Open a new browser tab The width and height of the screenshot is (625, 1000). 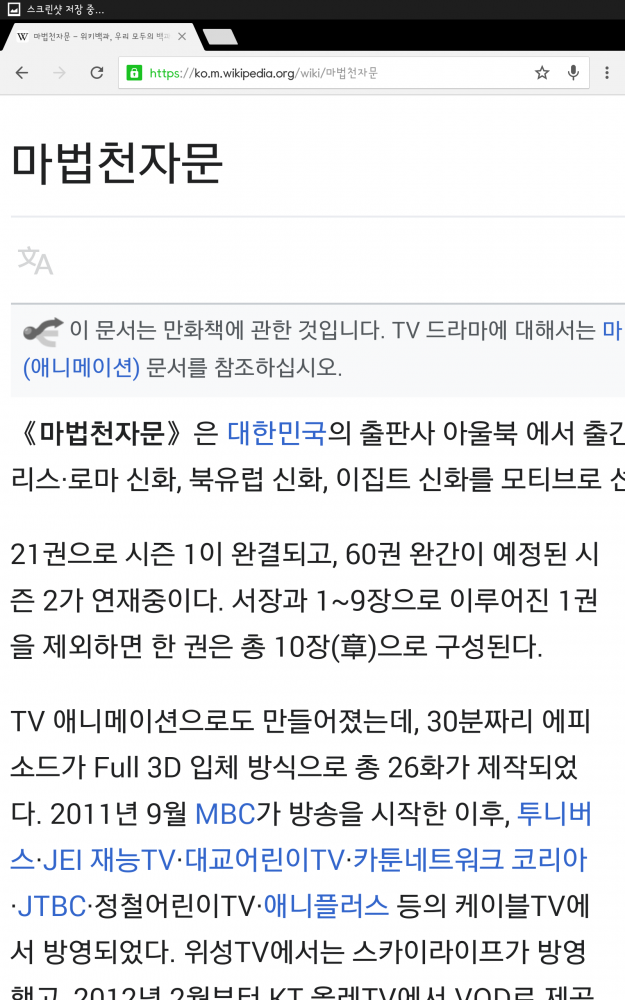pyautogui.click(x=220, y=36)
